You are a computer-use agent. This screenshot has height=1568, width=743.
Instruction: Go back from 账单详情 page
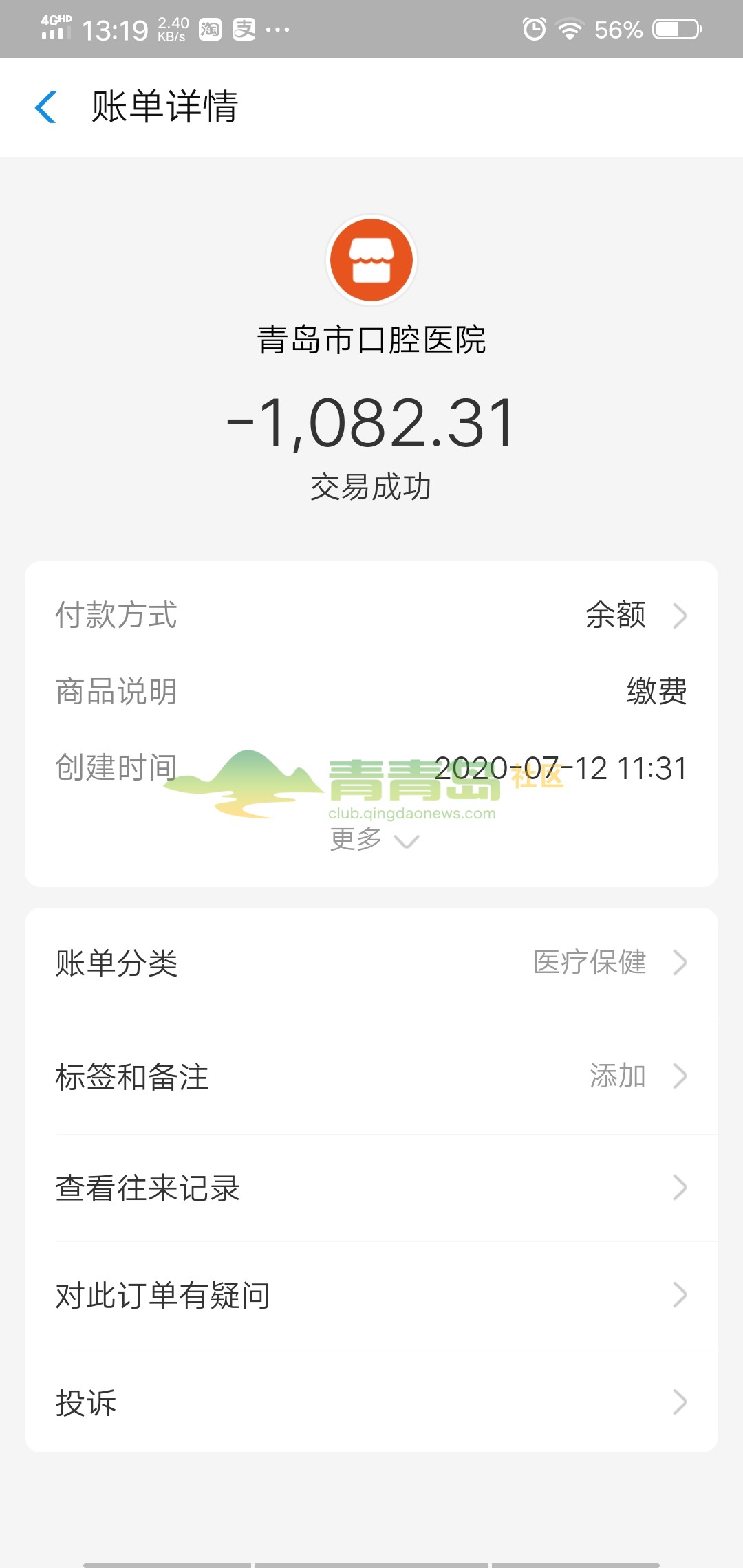(x=45, y=107)
